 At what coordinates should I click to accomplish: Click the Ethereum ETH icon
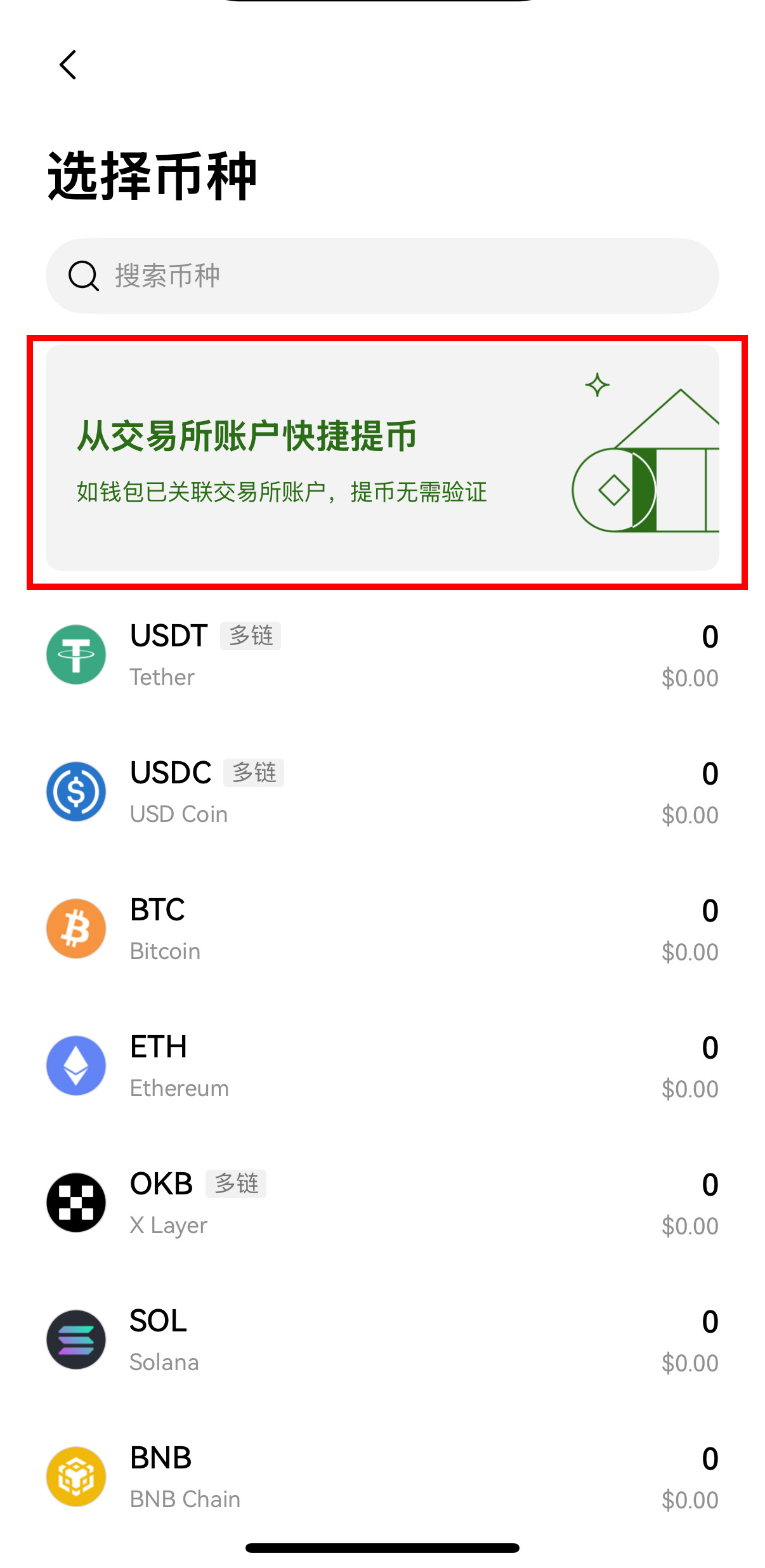(x=76, y=1065)
